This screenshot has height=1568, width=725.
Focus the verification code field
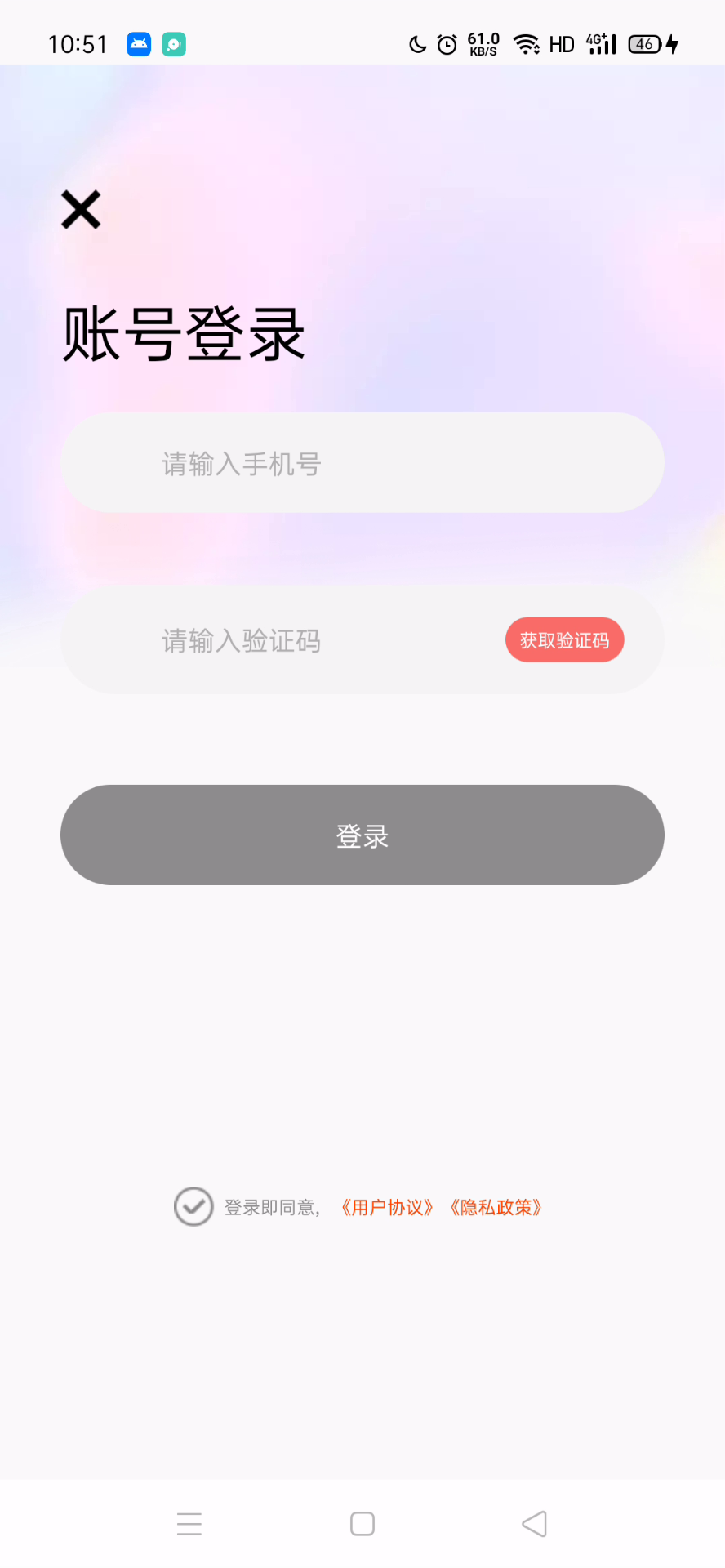(x=278, y=641)
